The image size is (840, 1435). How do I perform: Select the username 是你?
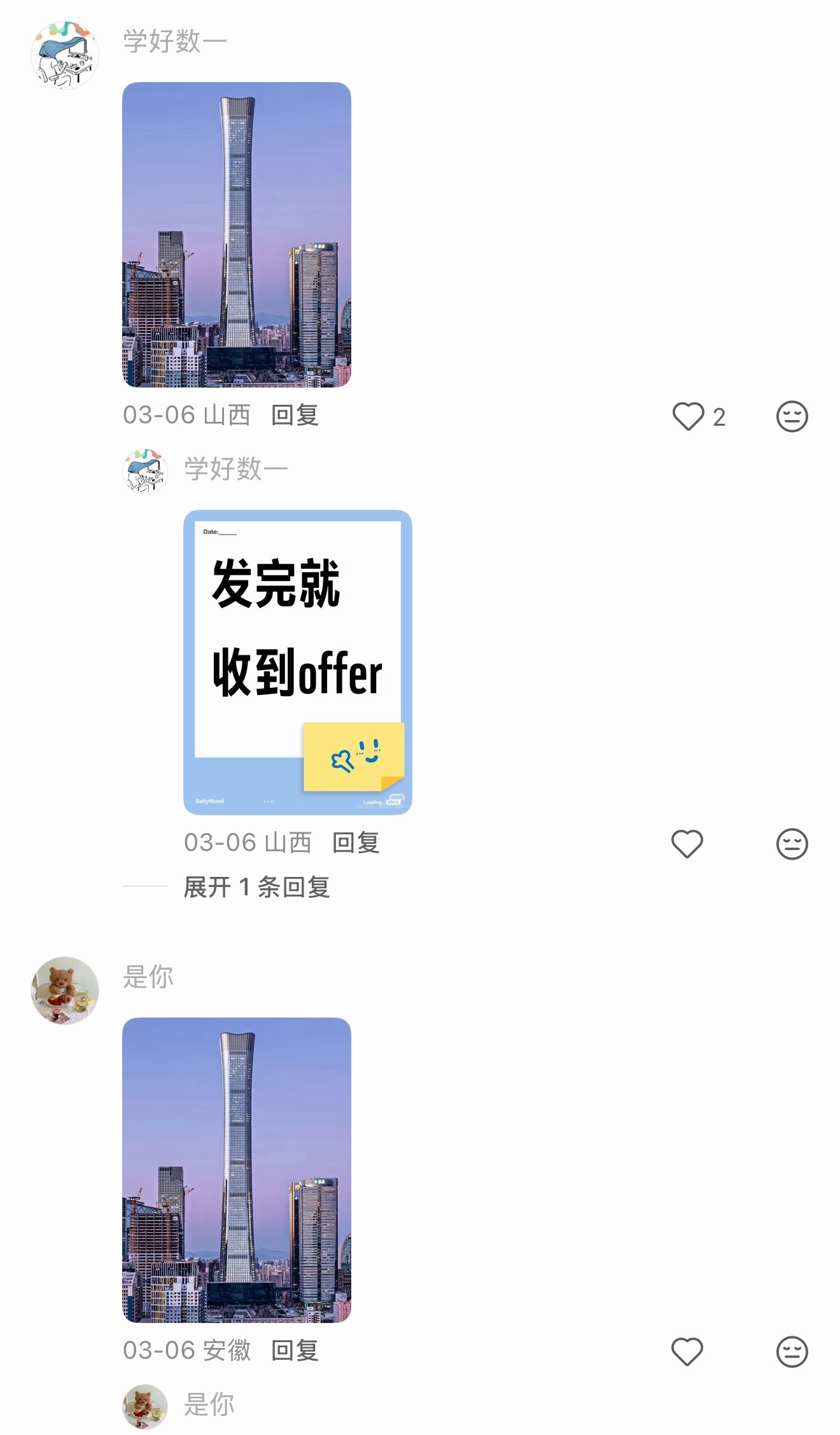(x=148, y=977)
